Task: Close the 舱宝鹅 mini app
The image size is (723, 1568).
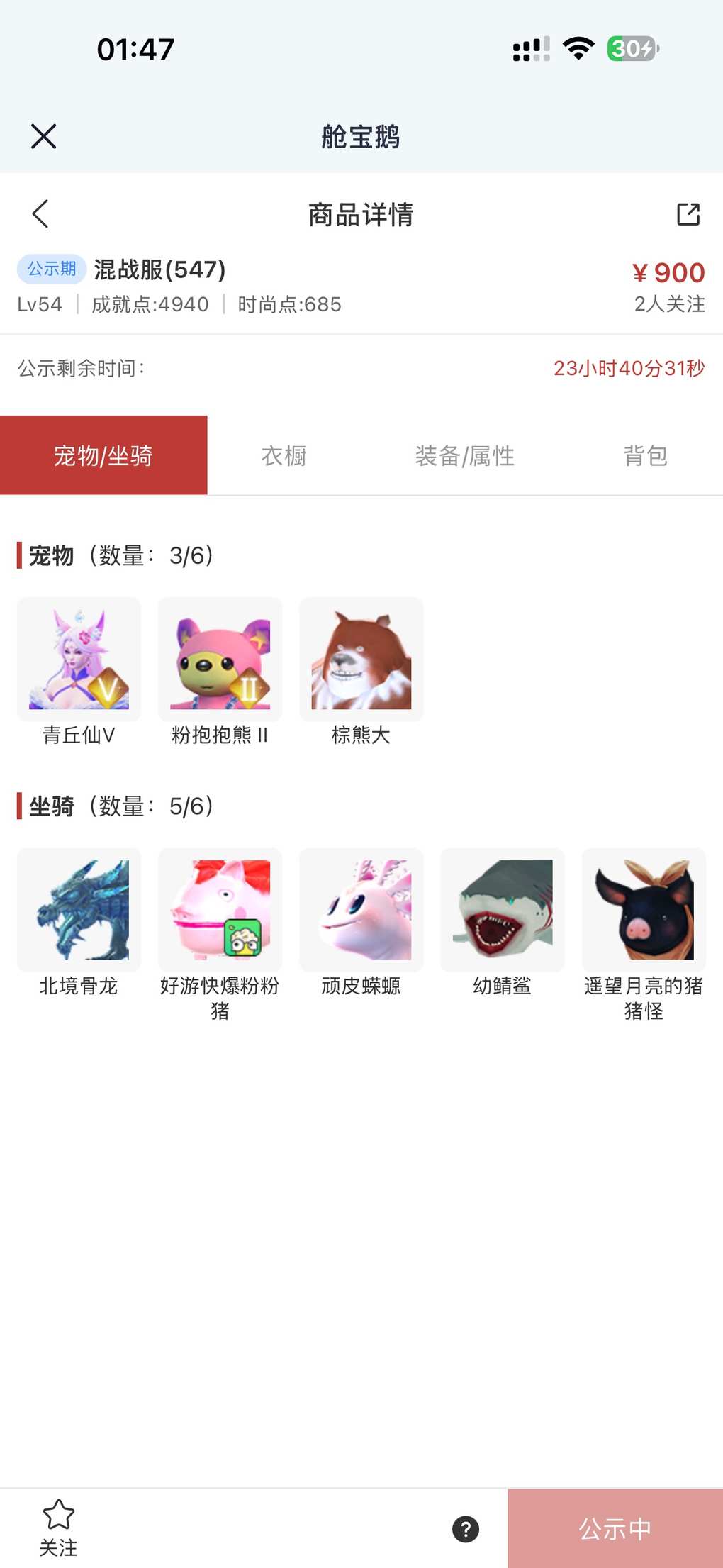Action: coord(43,136)
